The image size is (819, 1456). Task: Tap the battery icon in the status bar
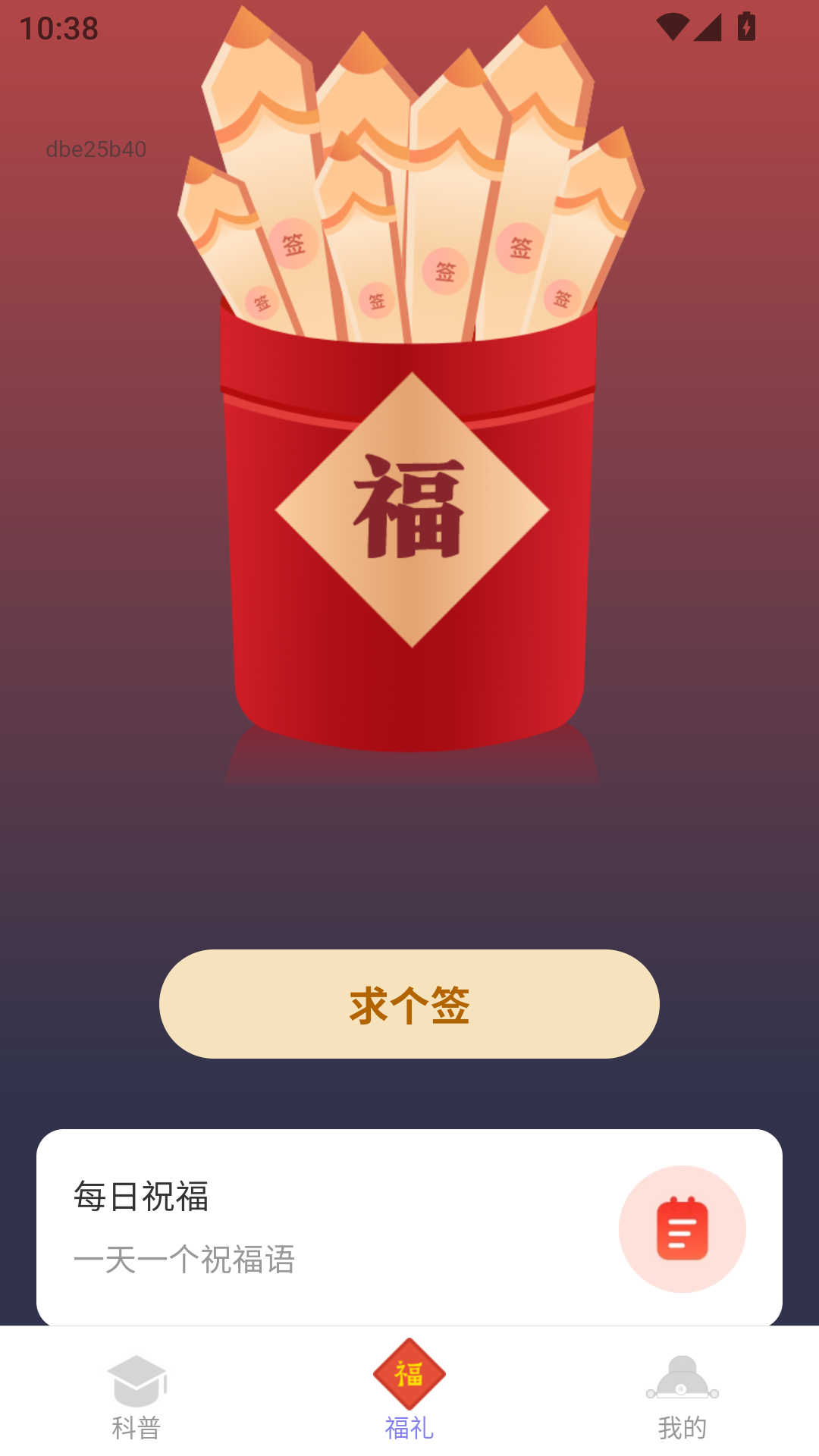pyautogui.click(x=746, y=27)
